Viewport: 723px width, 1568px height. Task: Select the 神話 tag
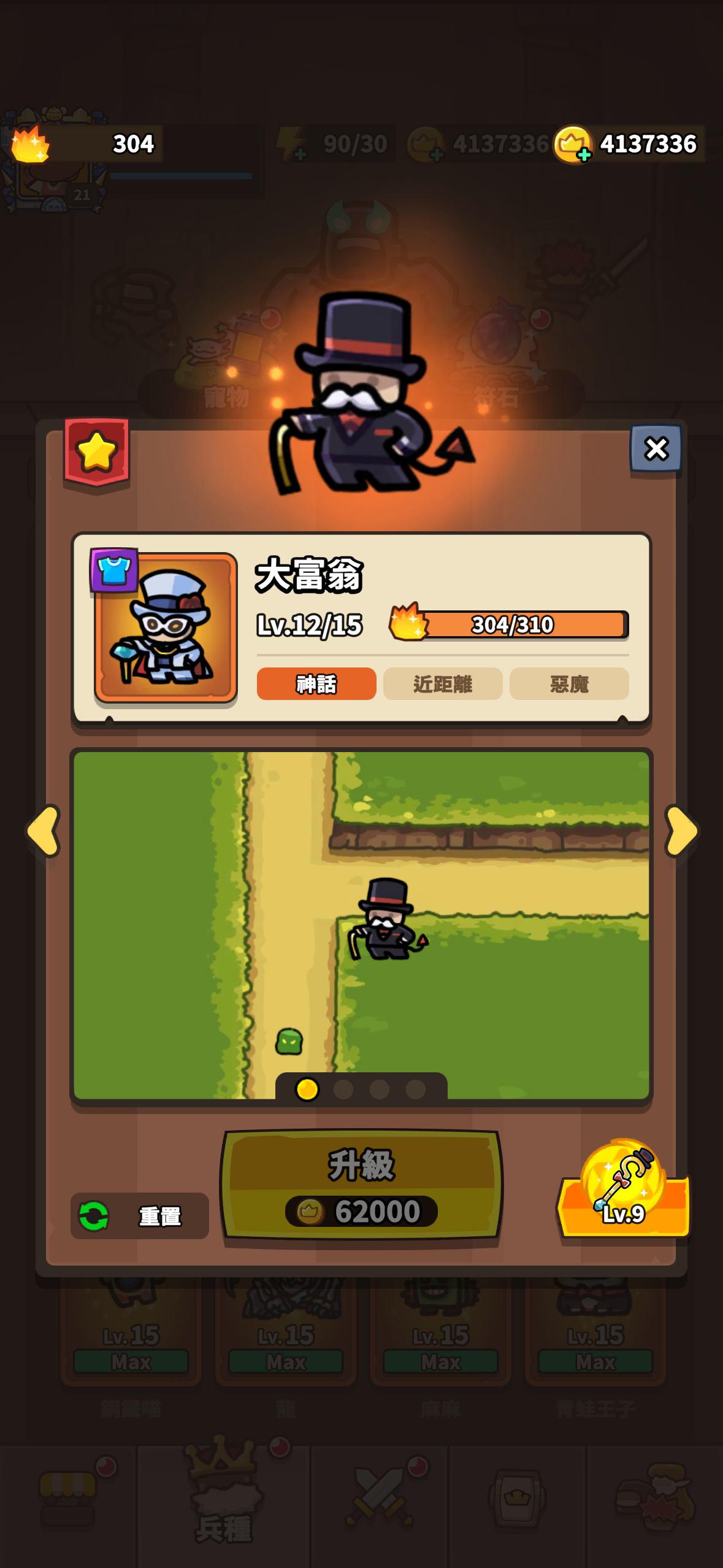coord(316,683)
